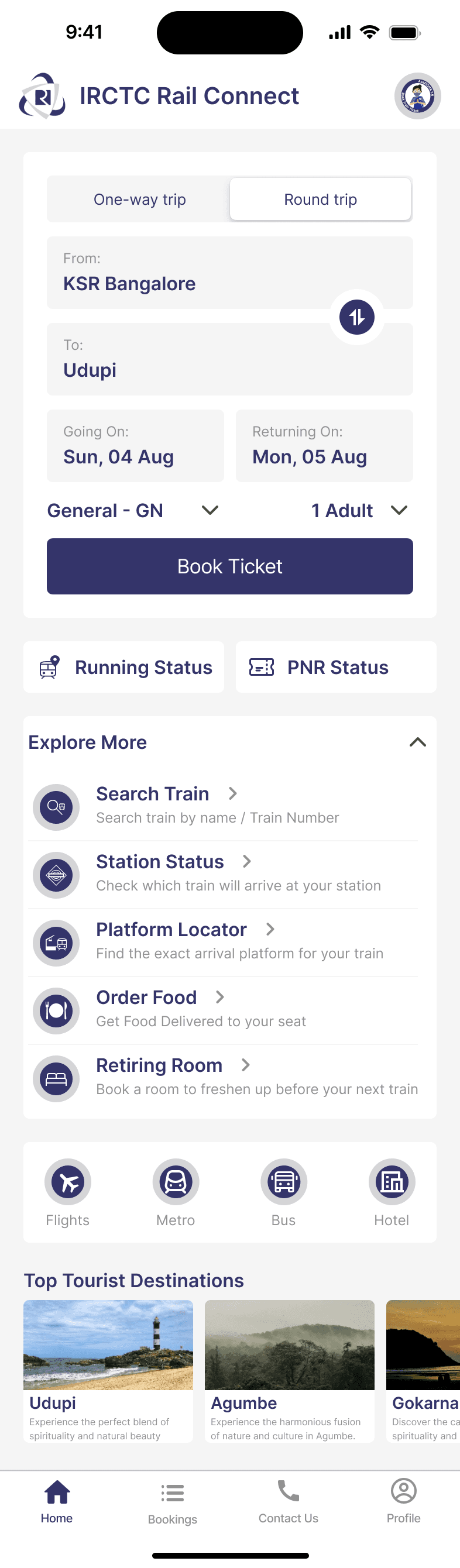
Task: Open the General - GN quota dropdown
Action: click(x=133, y=510)
